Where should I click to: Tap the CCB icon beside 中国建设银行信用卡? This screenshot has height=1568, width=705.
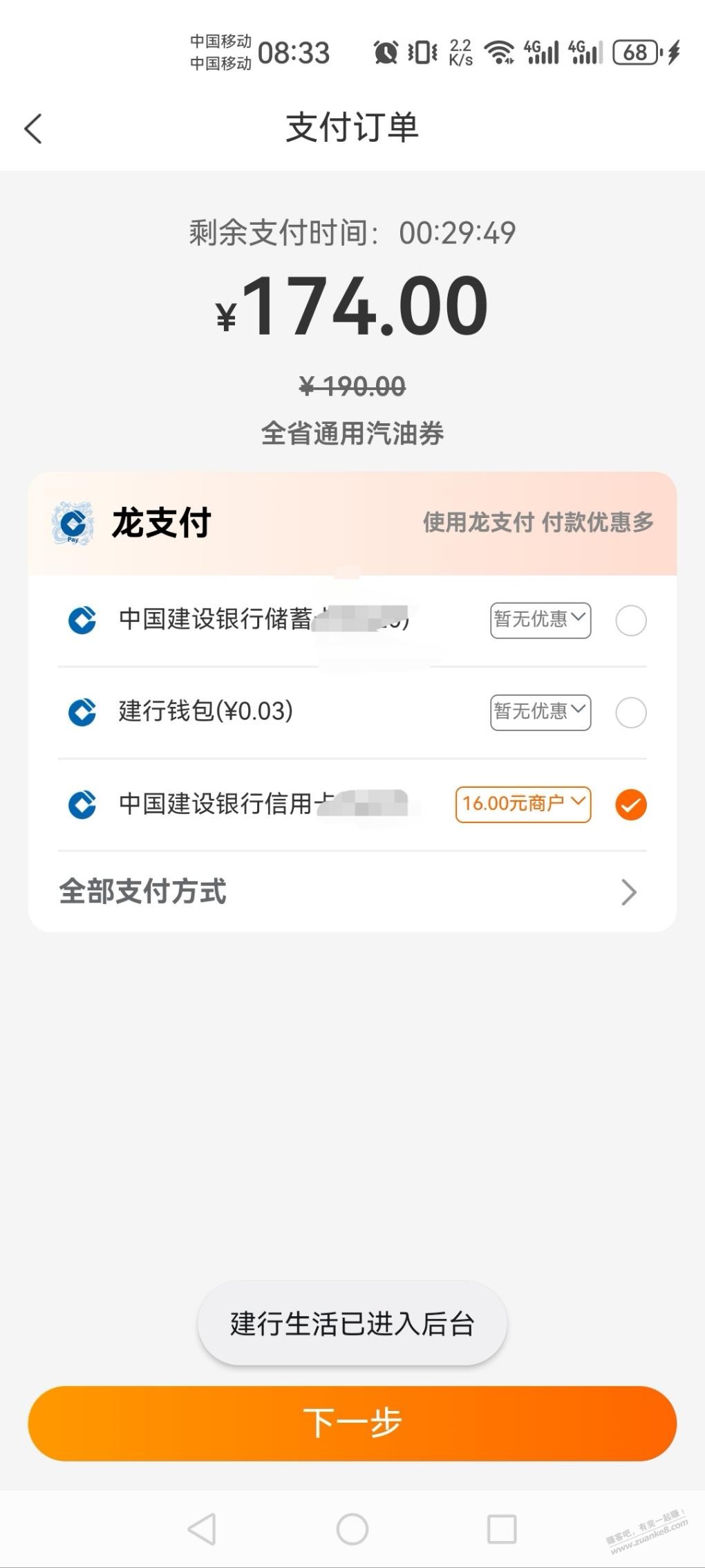point(81,804)
